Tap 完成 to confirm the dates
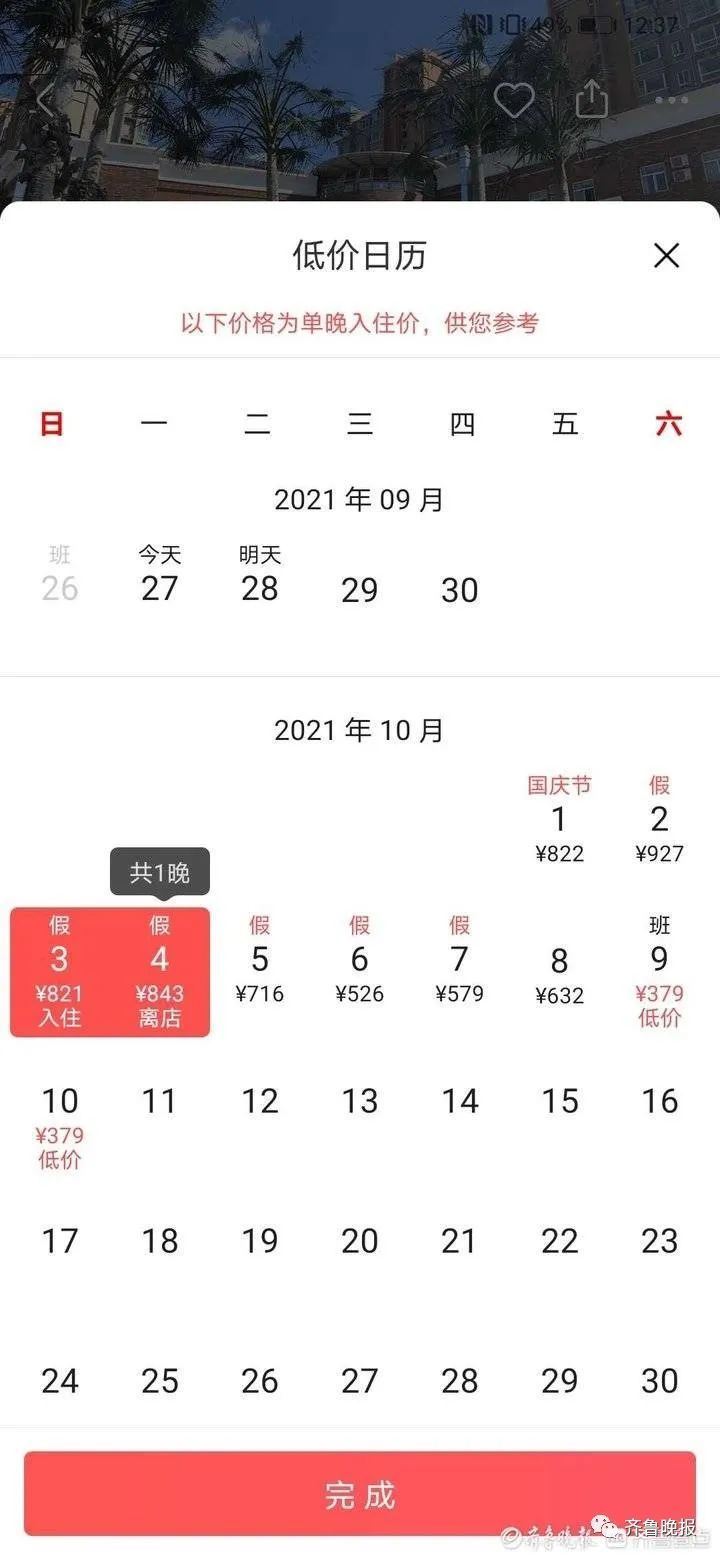The width and height of the screenshot is (720, 1560). point(360,1495)
